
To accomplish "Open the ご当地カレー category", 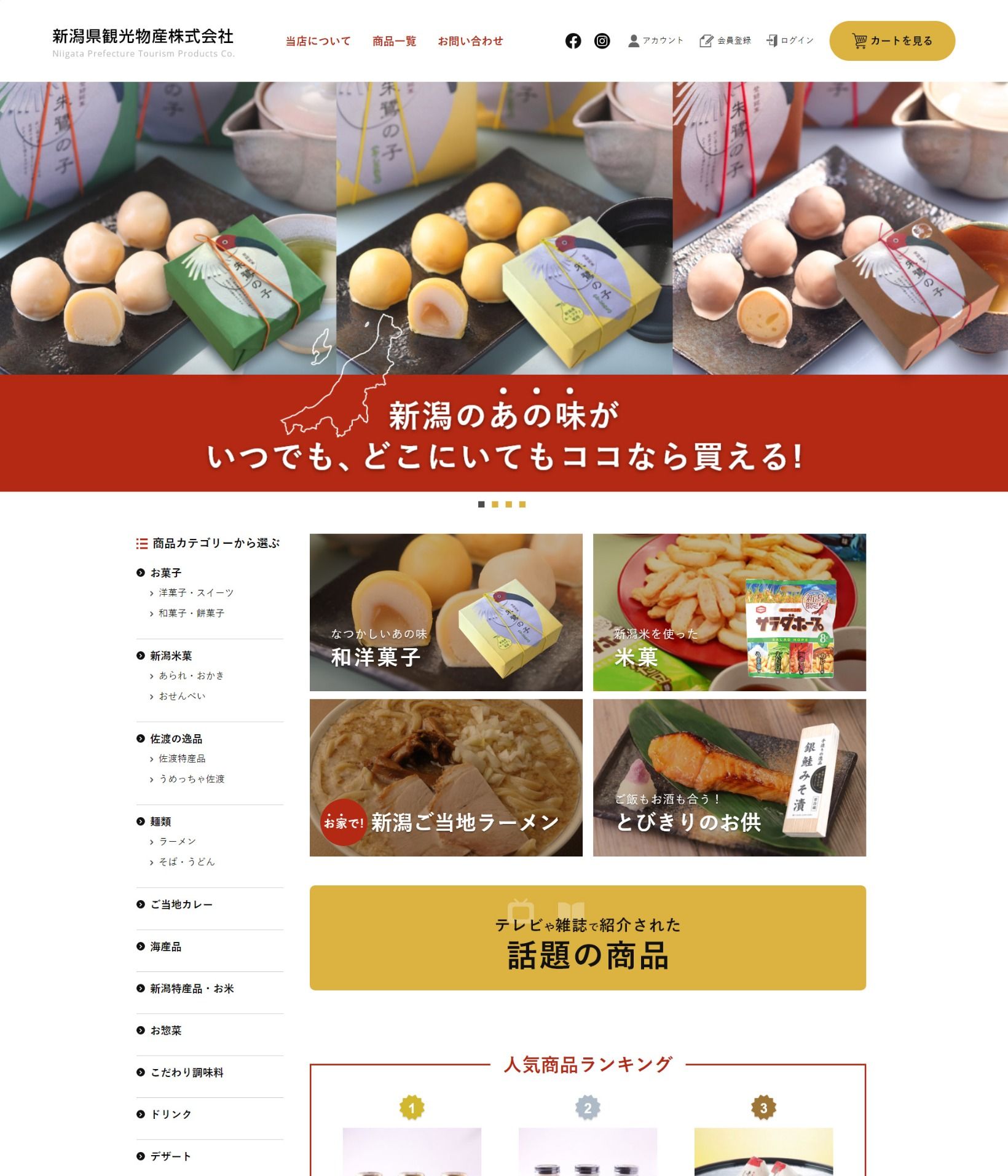I will tap(181, 904).
